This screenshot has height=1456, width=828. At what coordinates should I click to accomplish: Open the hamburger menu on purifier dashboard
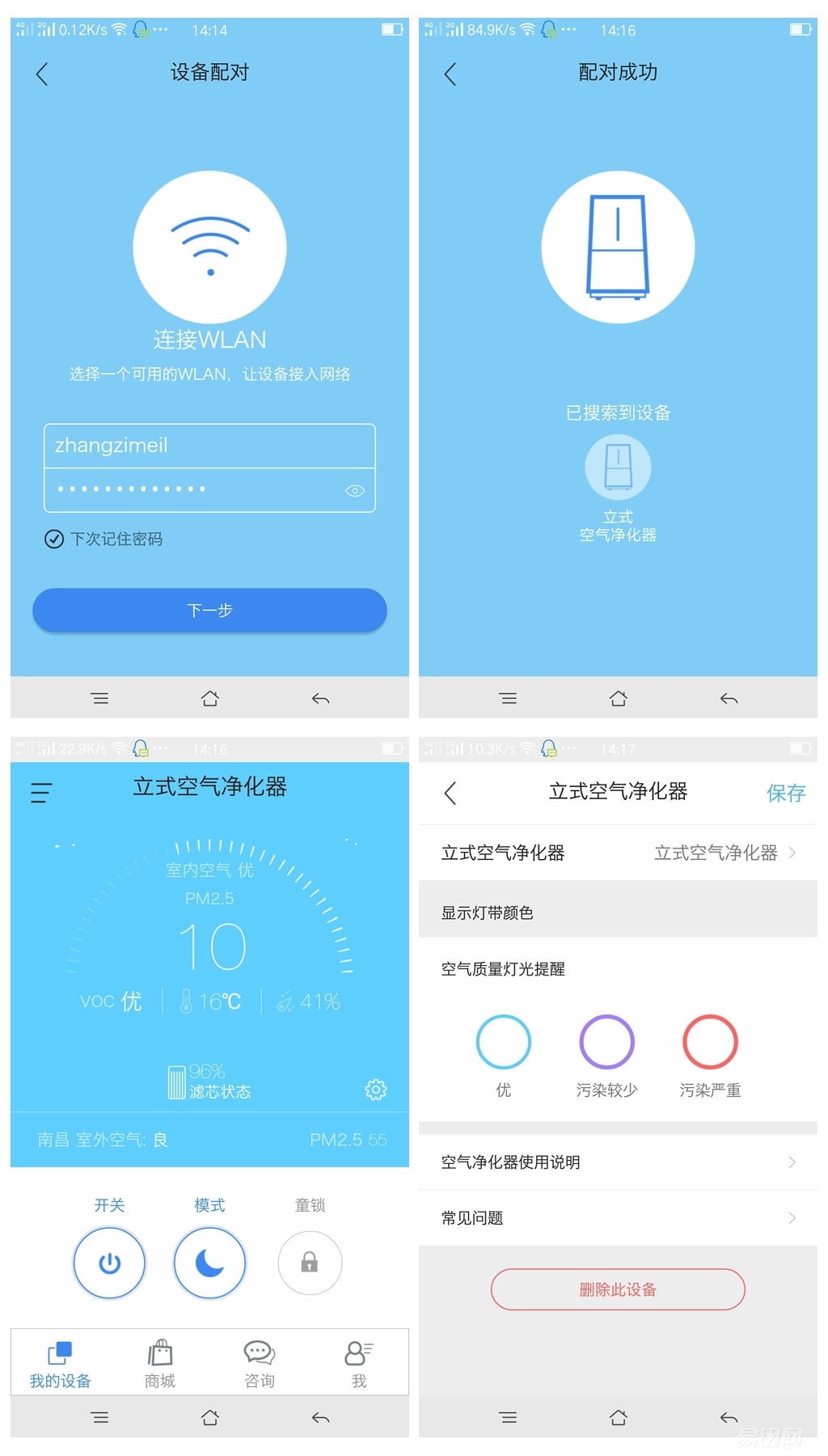(39, 790)
